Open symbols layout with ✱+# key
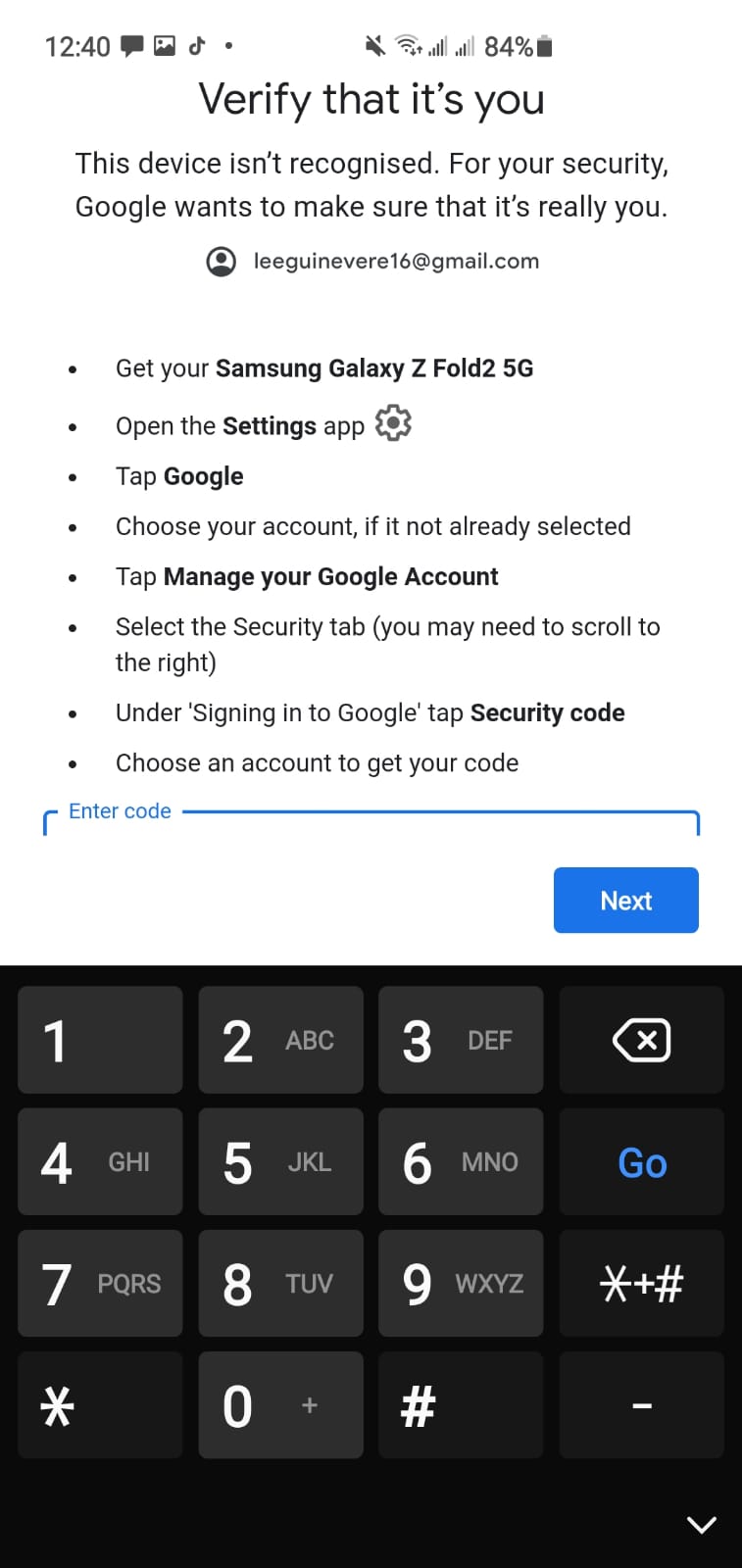 (x=641, y=1284)
